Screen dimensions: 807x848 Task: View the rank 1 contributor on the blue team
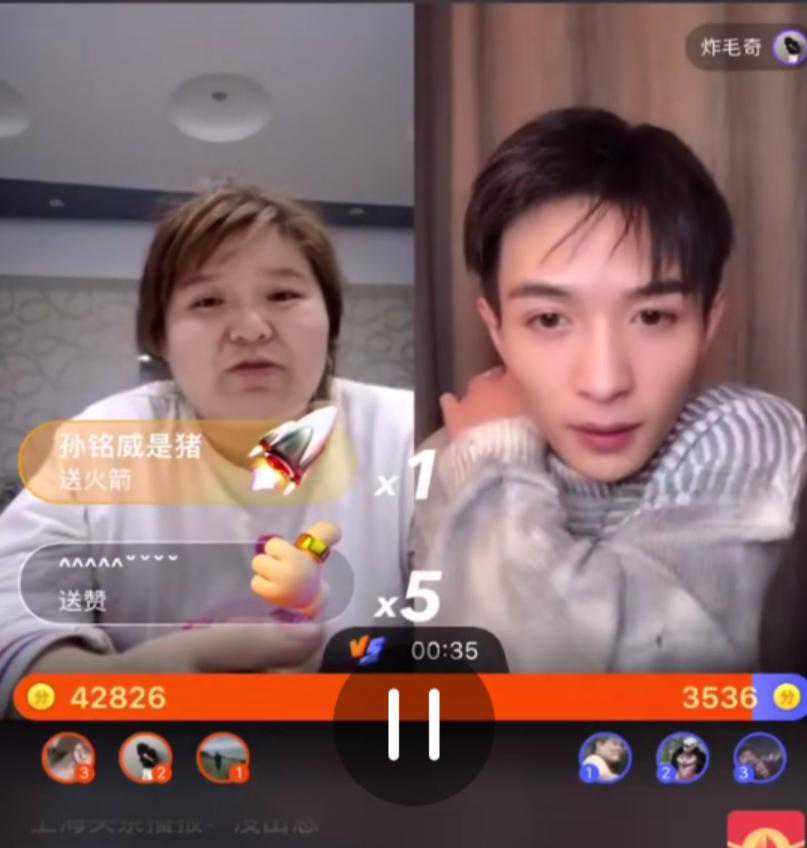(x=605, y=758)
